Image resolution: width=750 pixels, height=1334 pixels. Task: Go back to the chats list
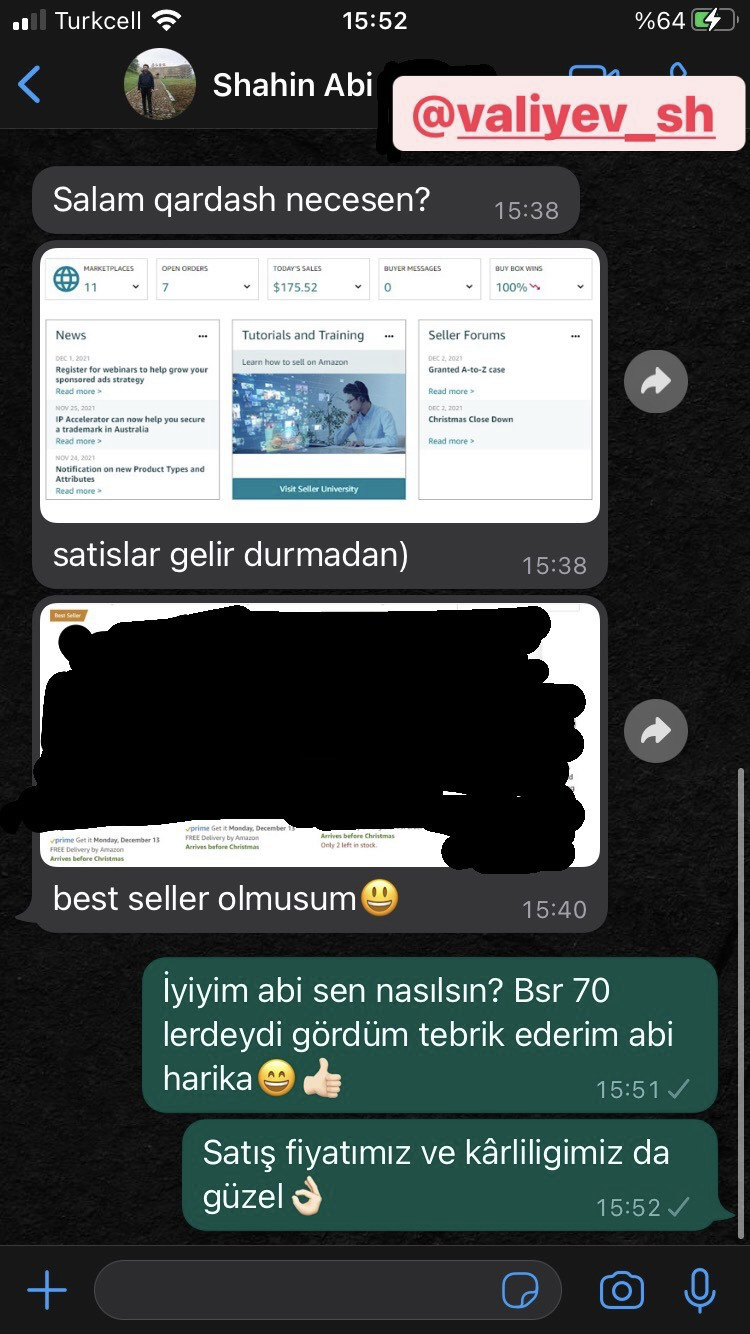[30, 85]
